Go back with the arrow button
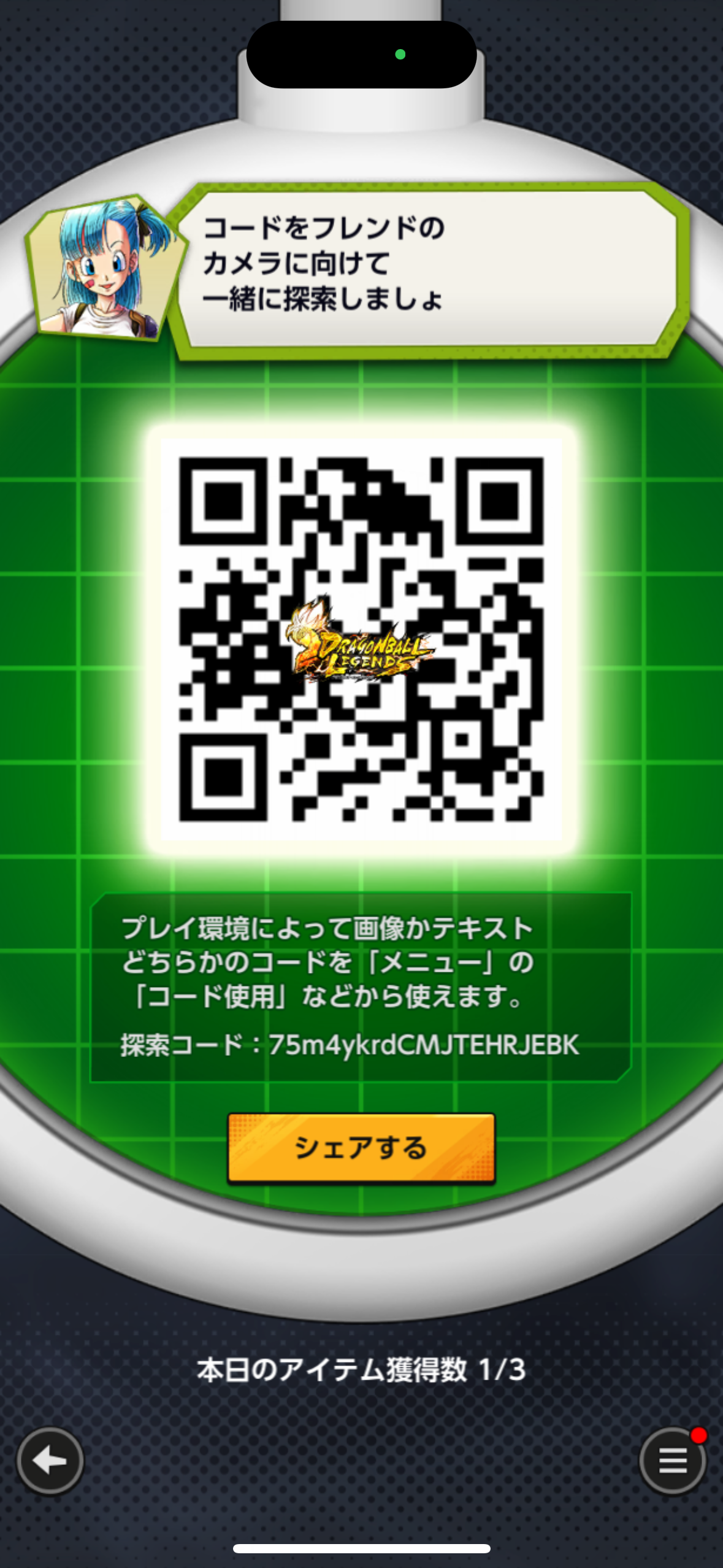Viewport: 723px width, 1568px height. point(50,1461)
